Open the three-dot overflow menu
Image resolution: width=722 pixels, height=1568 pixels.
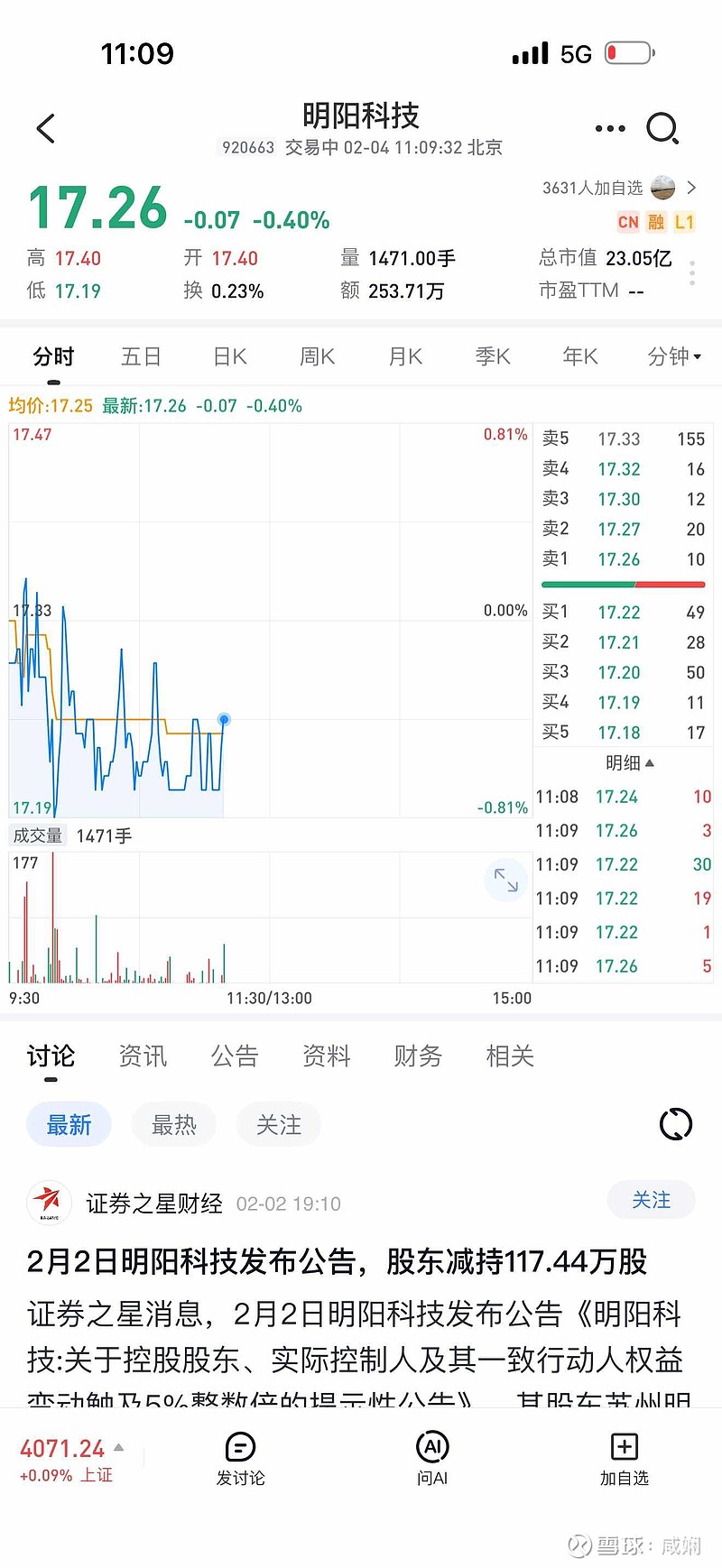(x=610, y=129)
